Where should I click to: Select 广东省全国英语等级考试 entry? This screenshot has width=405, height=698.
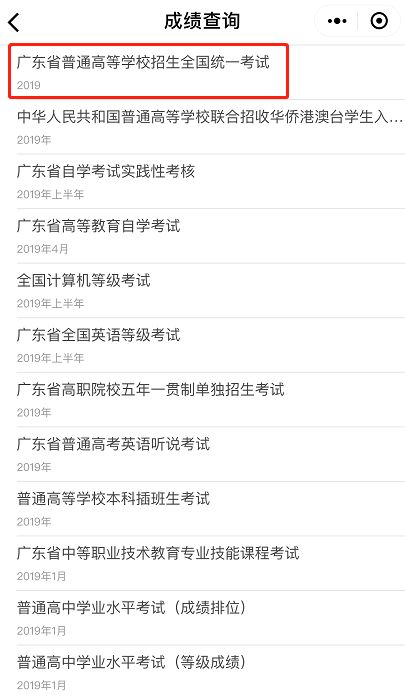click(202, 345)
